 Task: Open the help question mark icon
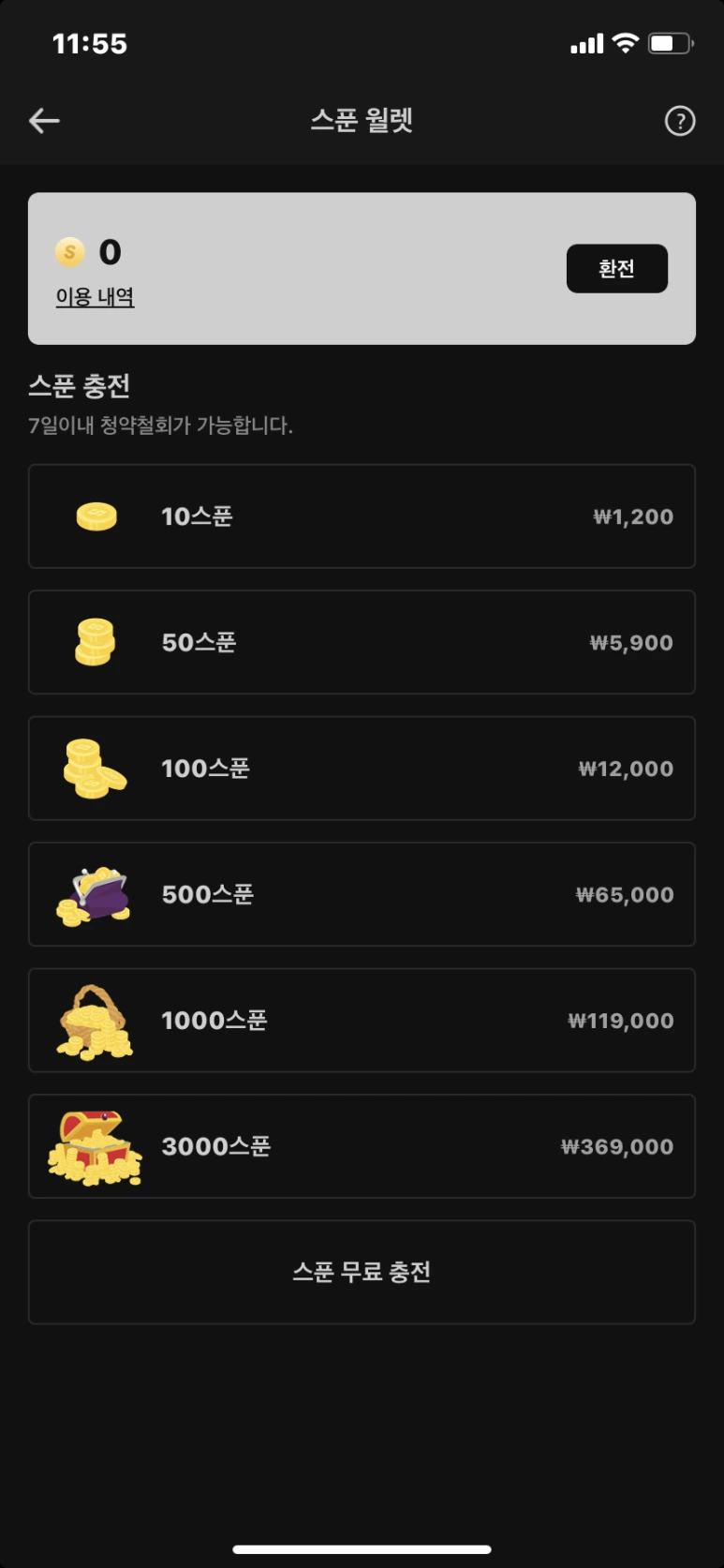679,121
